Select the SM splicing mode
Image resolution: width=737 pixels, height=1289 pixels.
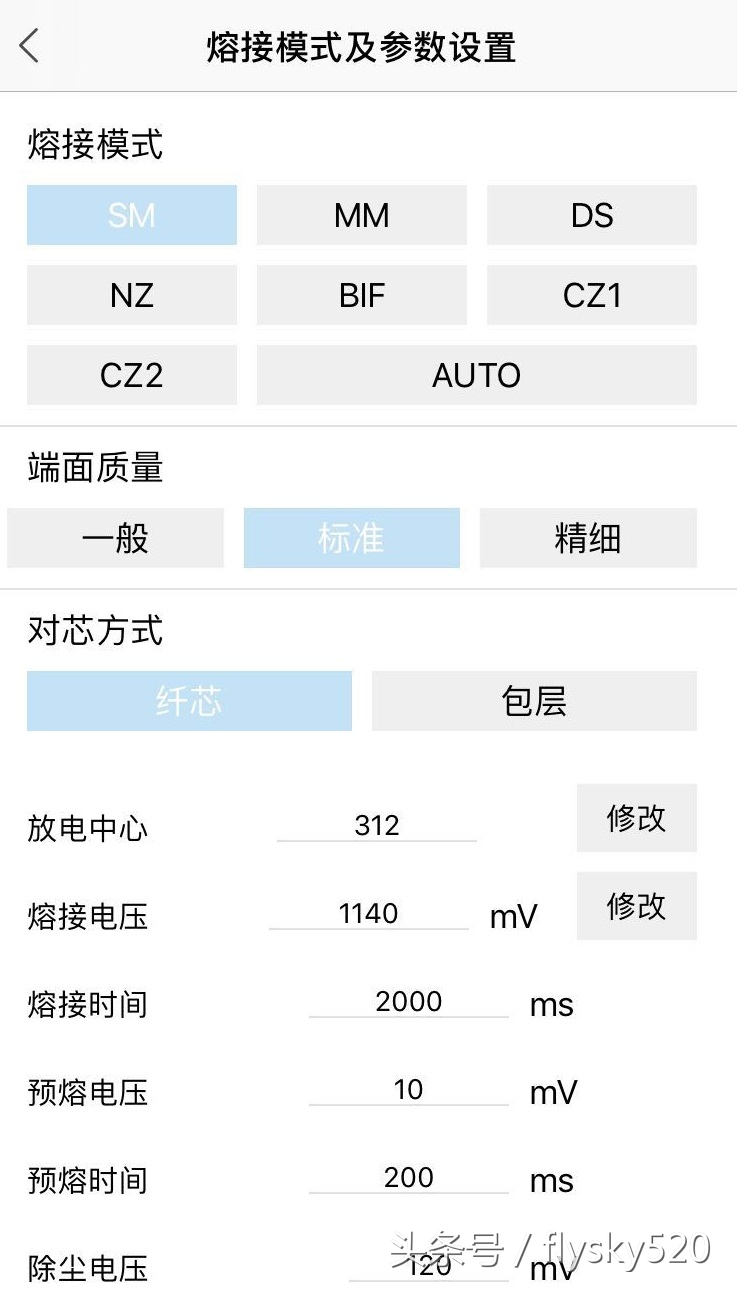coord(131,215)
